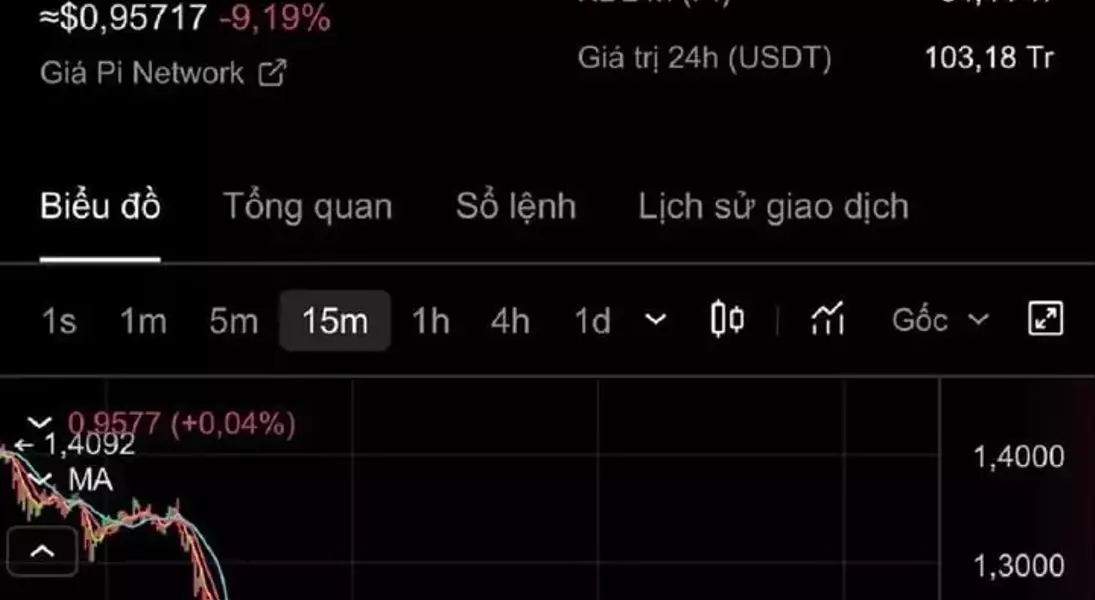Screen dimensions: 1095x600
Task: Select the 1d chart interval
Action: [592, 321]
